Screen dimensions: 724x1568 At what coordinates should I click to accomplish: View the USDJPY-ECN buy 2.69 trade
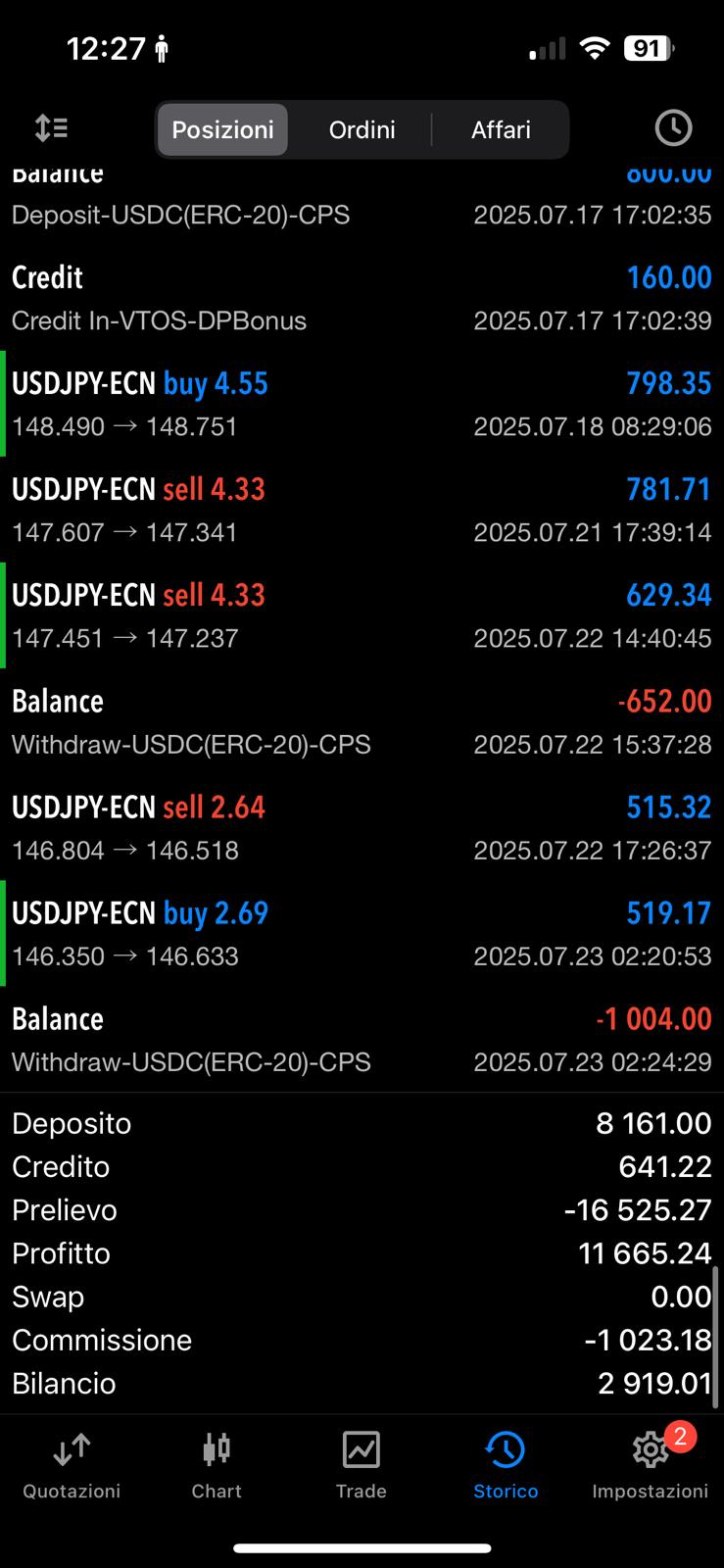[x=362, y=934]
